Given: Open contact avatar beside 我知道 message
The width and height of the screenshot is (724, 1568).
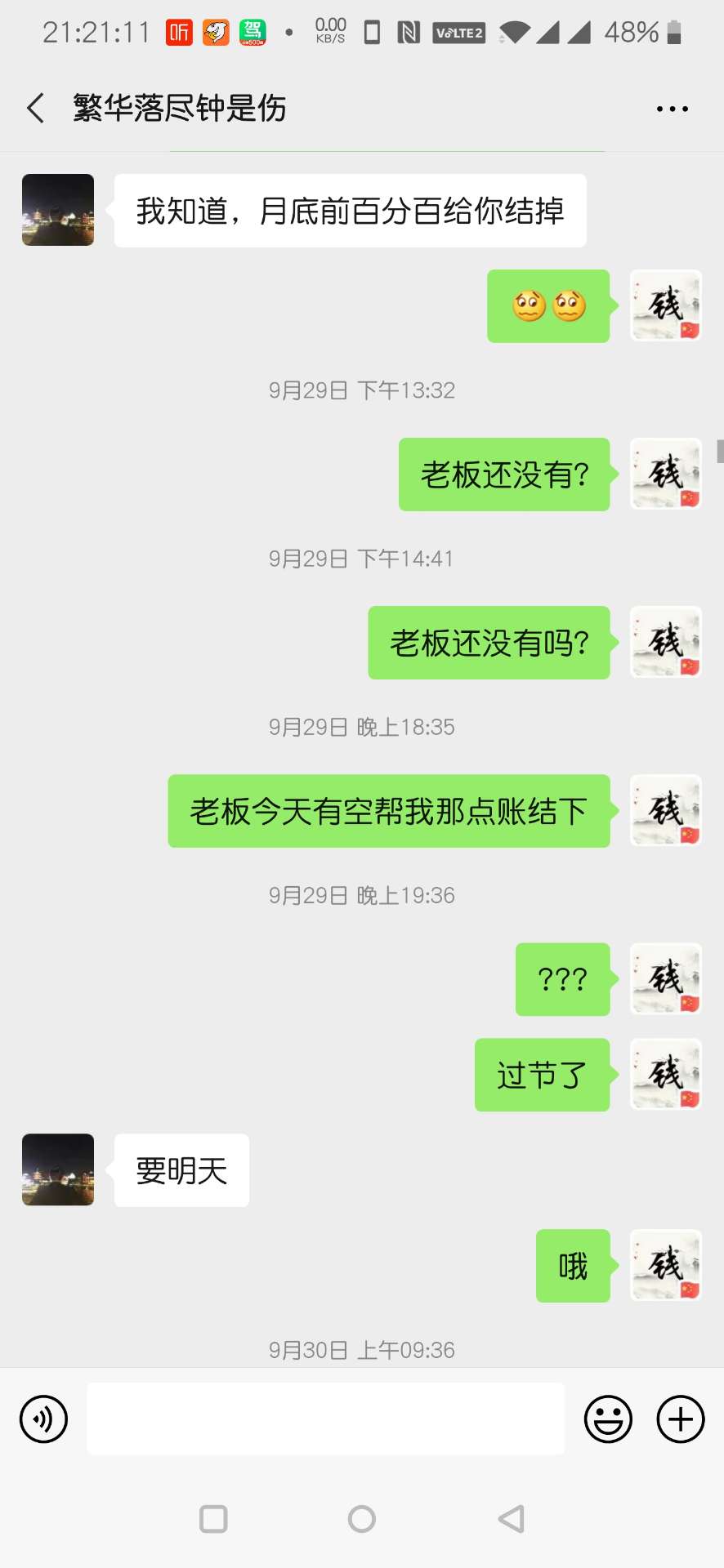Looking at the screenshot, I should click(x=58, y=210).
